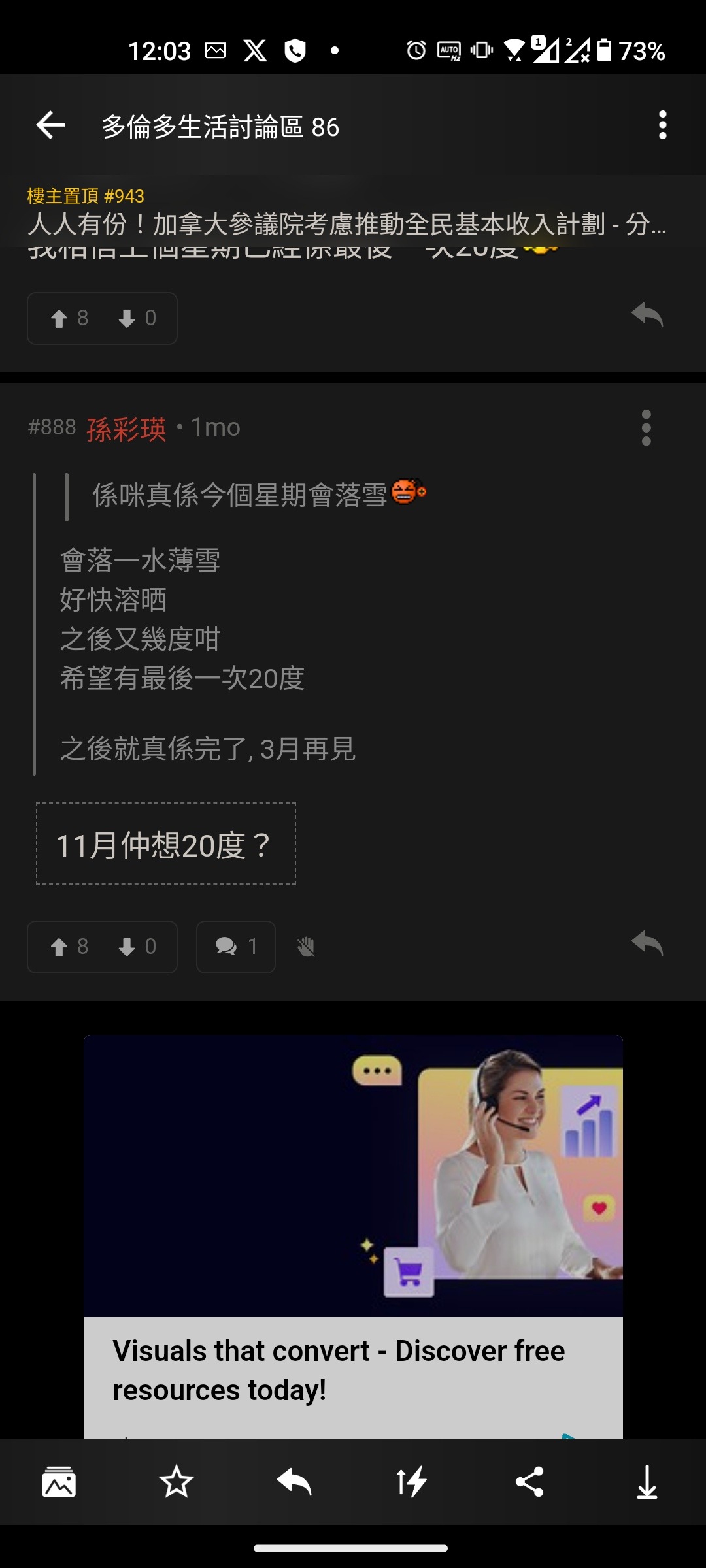Screen dimensions: 706x1568
Task: Tap the block hand icon on post #888
Action: pyautogui.click(x=306, y=946)
